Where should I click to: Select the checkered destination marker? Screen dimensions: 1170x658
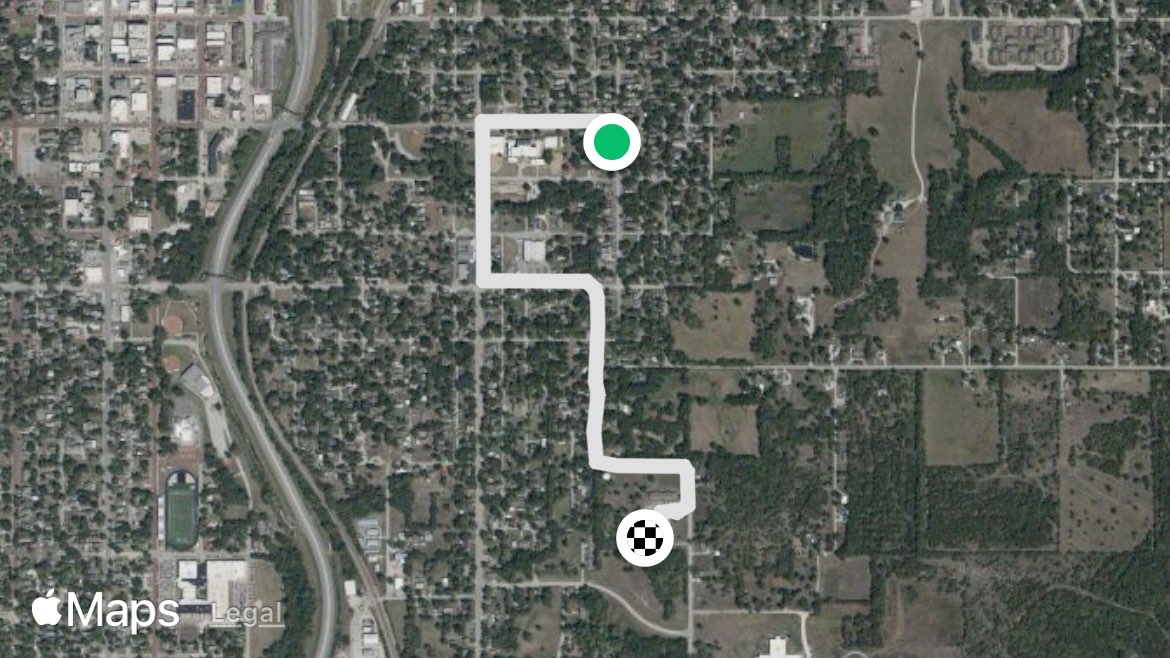[x=645, y=538]
